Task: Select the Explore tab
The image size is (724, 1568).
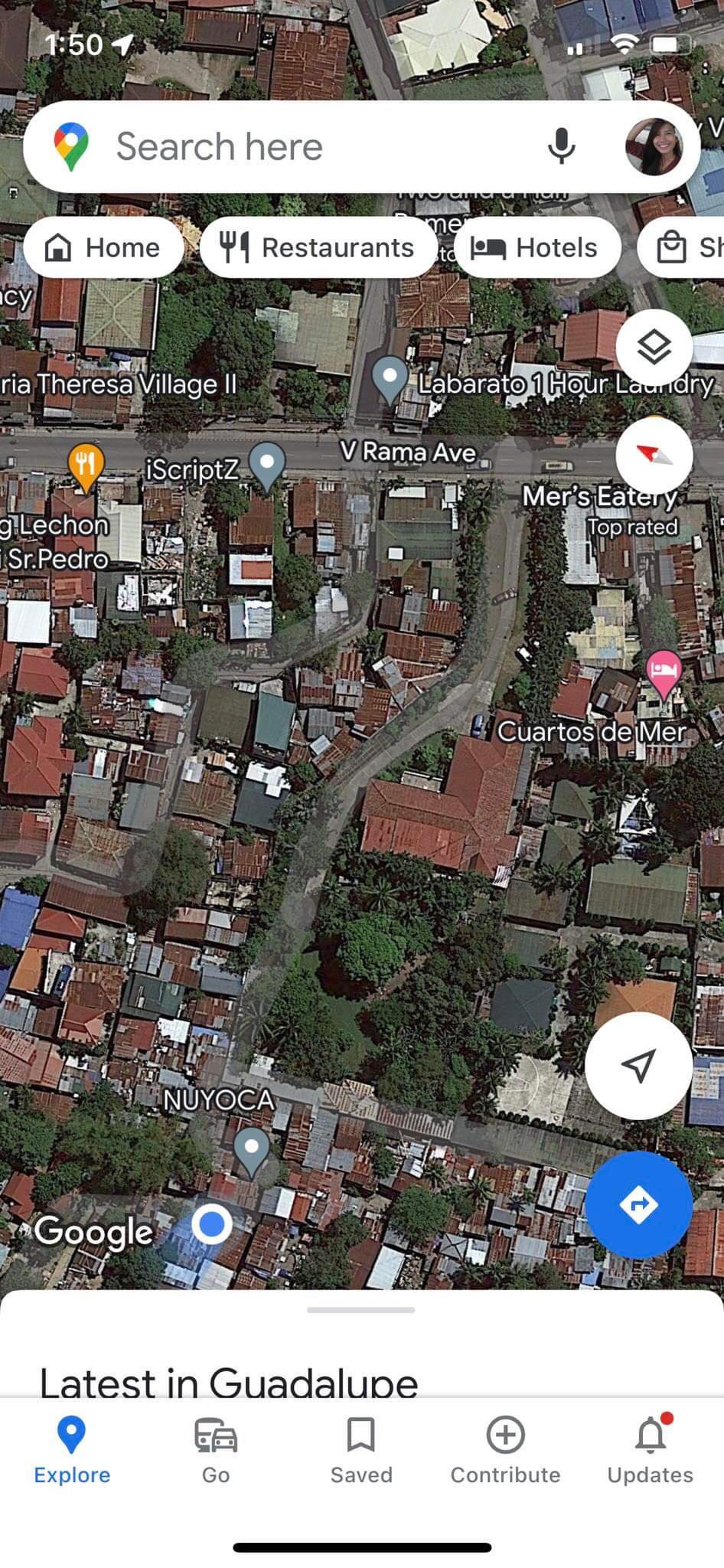Action: click(71, 1449)
